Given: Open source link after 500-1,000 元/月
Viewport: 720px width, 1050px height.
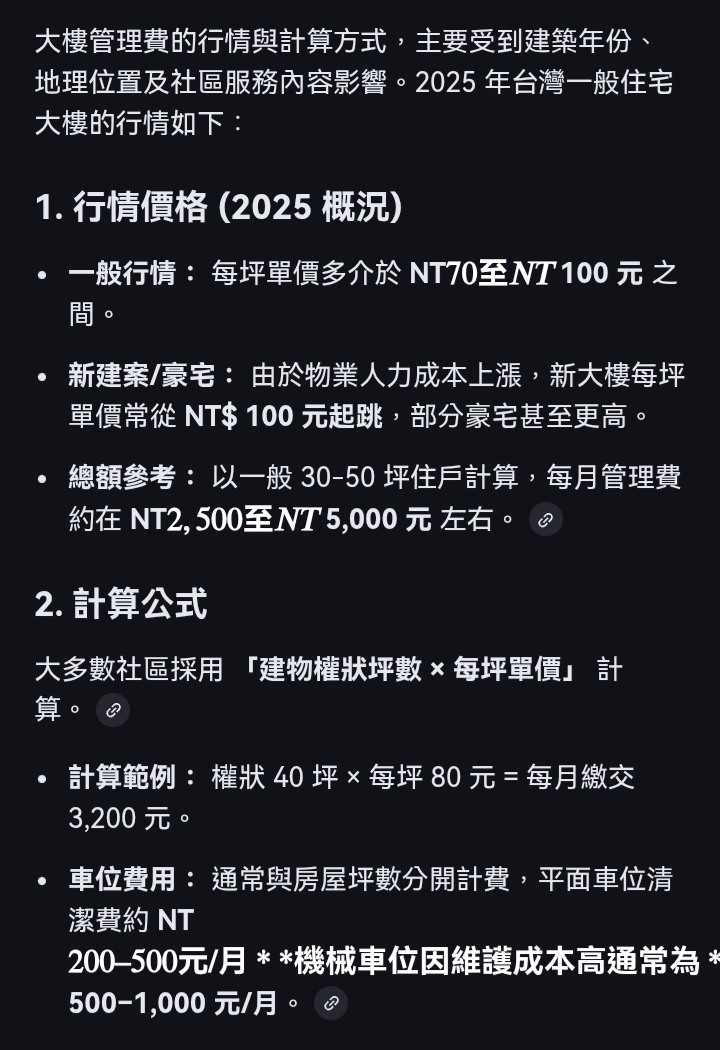Looking at the screenshot, I should [331, 1003].
